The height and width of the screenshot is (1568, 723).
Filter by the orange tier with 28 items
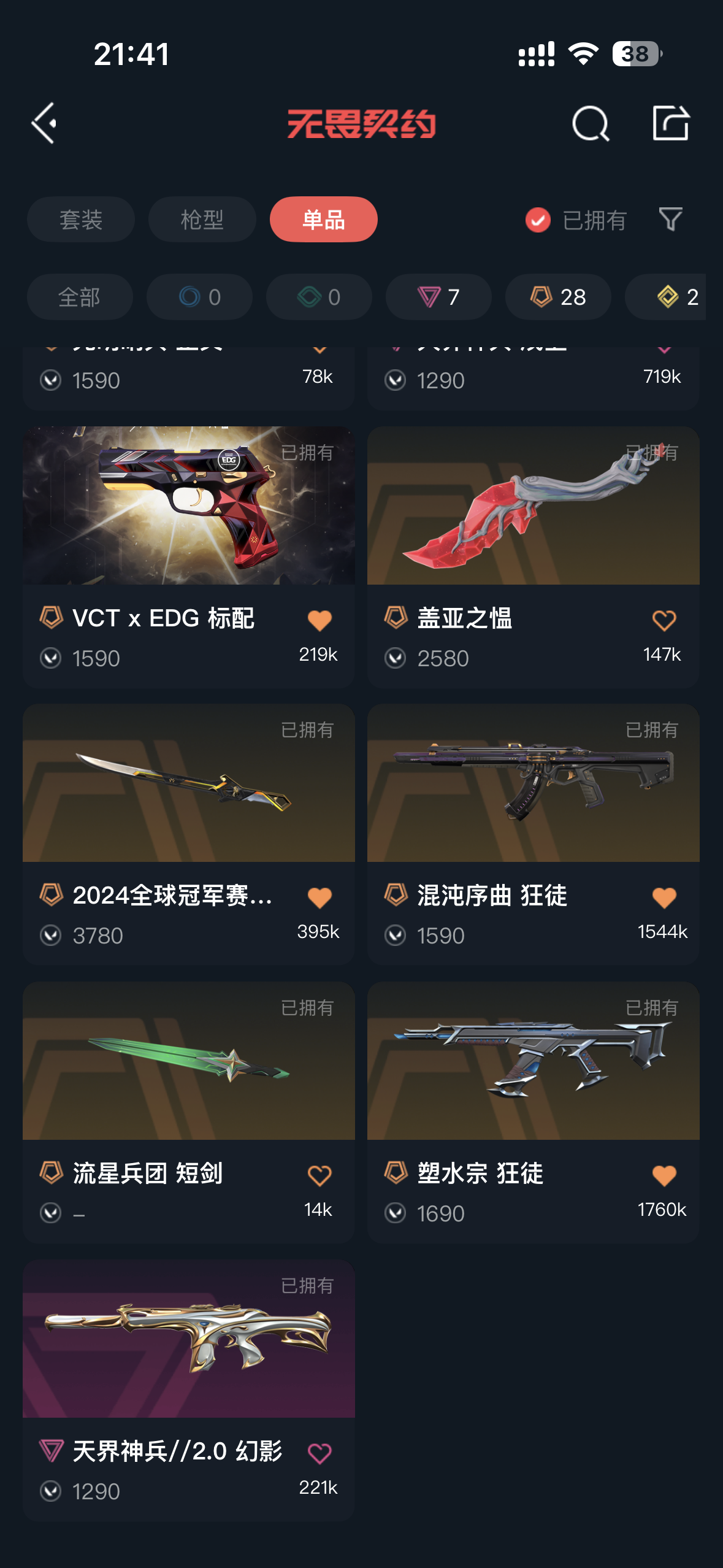(558, 297)
